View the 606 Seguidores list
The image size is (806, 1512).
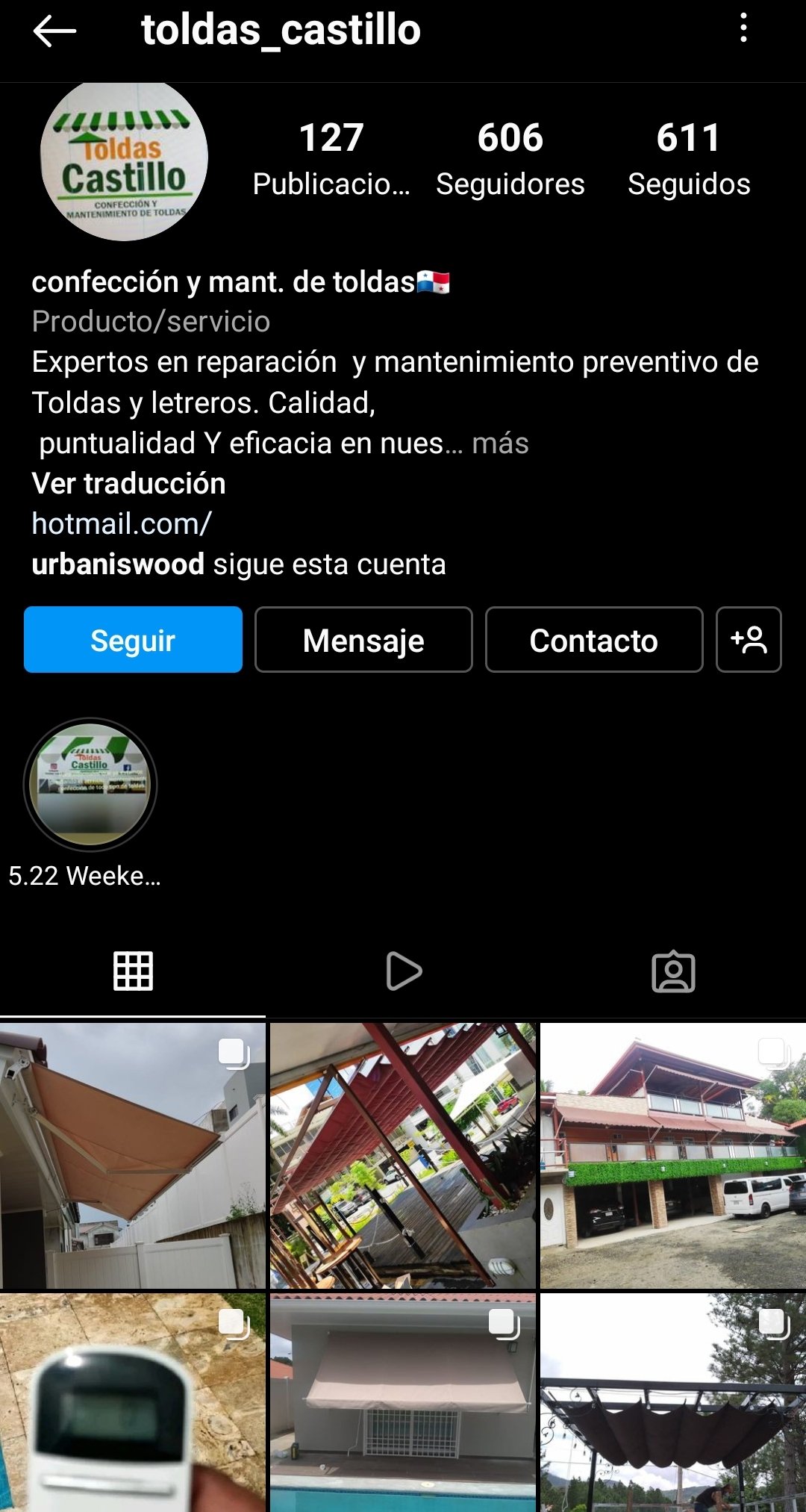click(510, 160)
